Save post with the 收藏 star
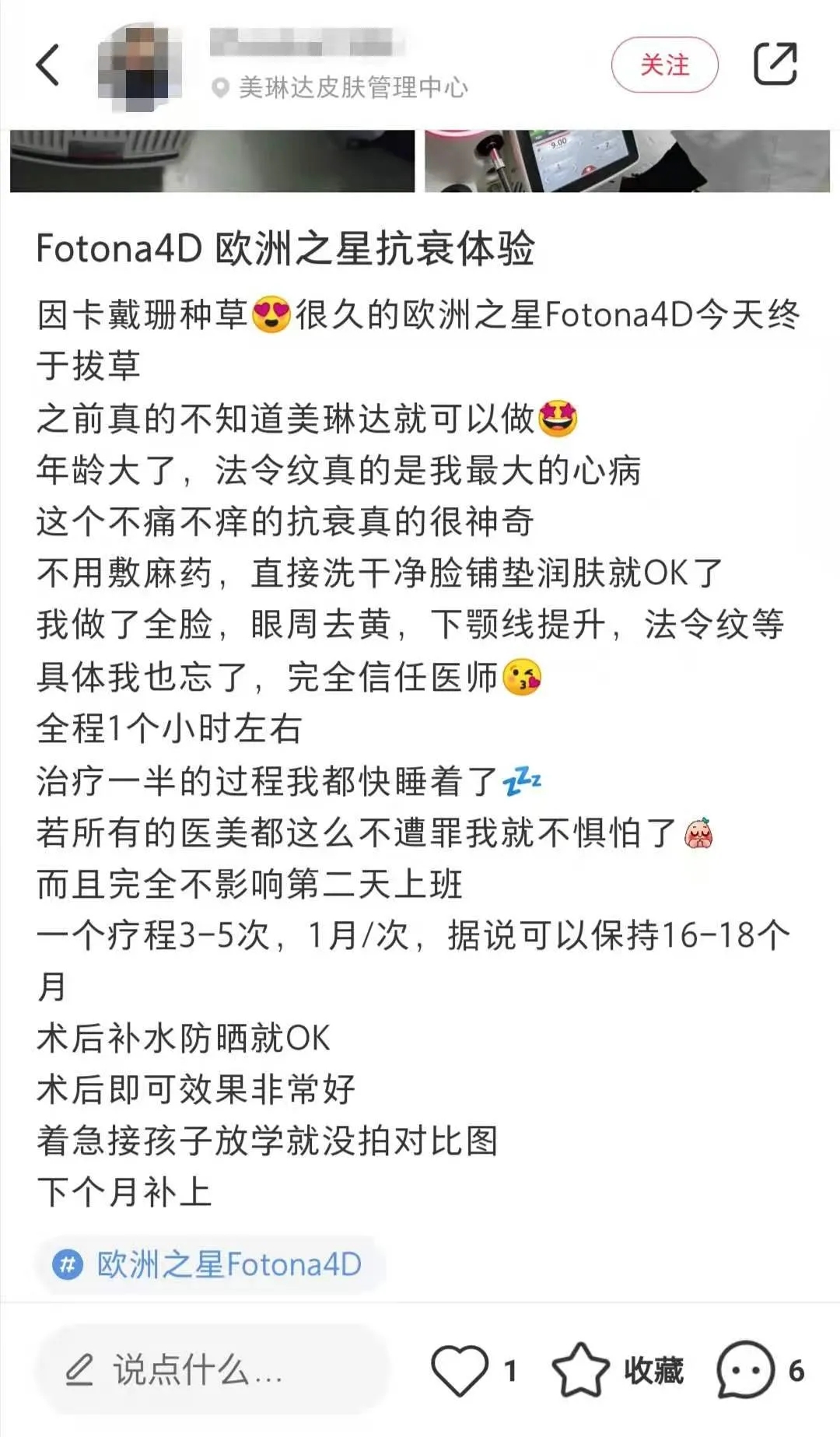The height and width of the screenshot is (1437, 840). click(581, 1370)
